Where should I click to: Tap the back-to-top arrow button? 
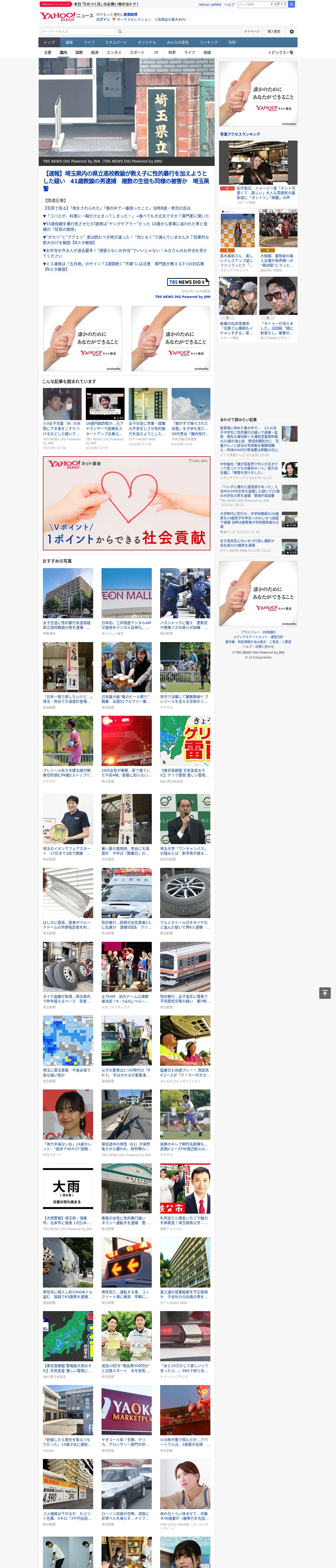(325, 993)
